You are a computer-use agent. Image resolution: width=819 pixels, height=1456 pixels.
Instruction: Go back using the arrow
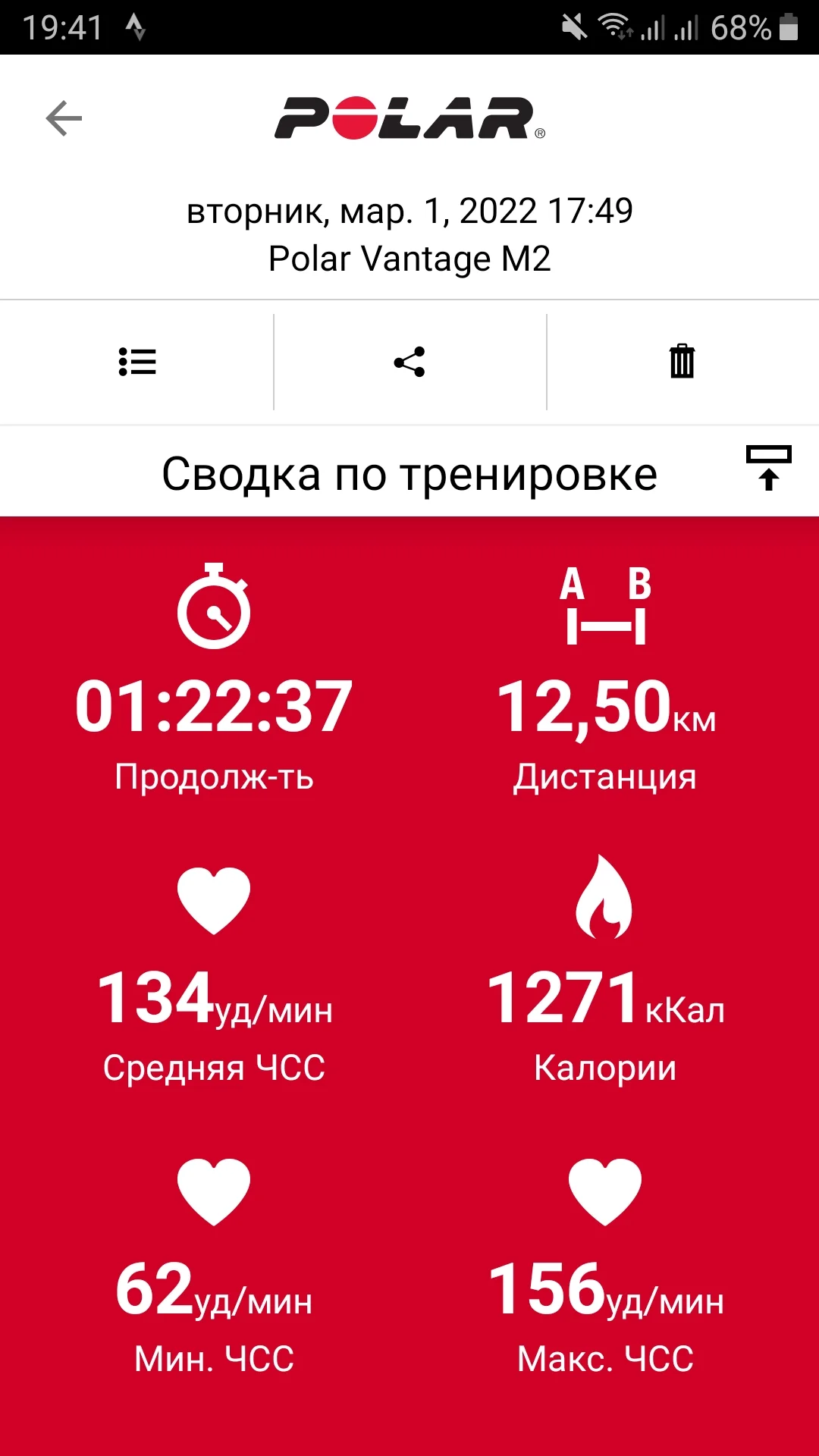(64, 119)
